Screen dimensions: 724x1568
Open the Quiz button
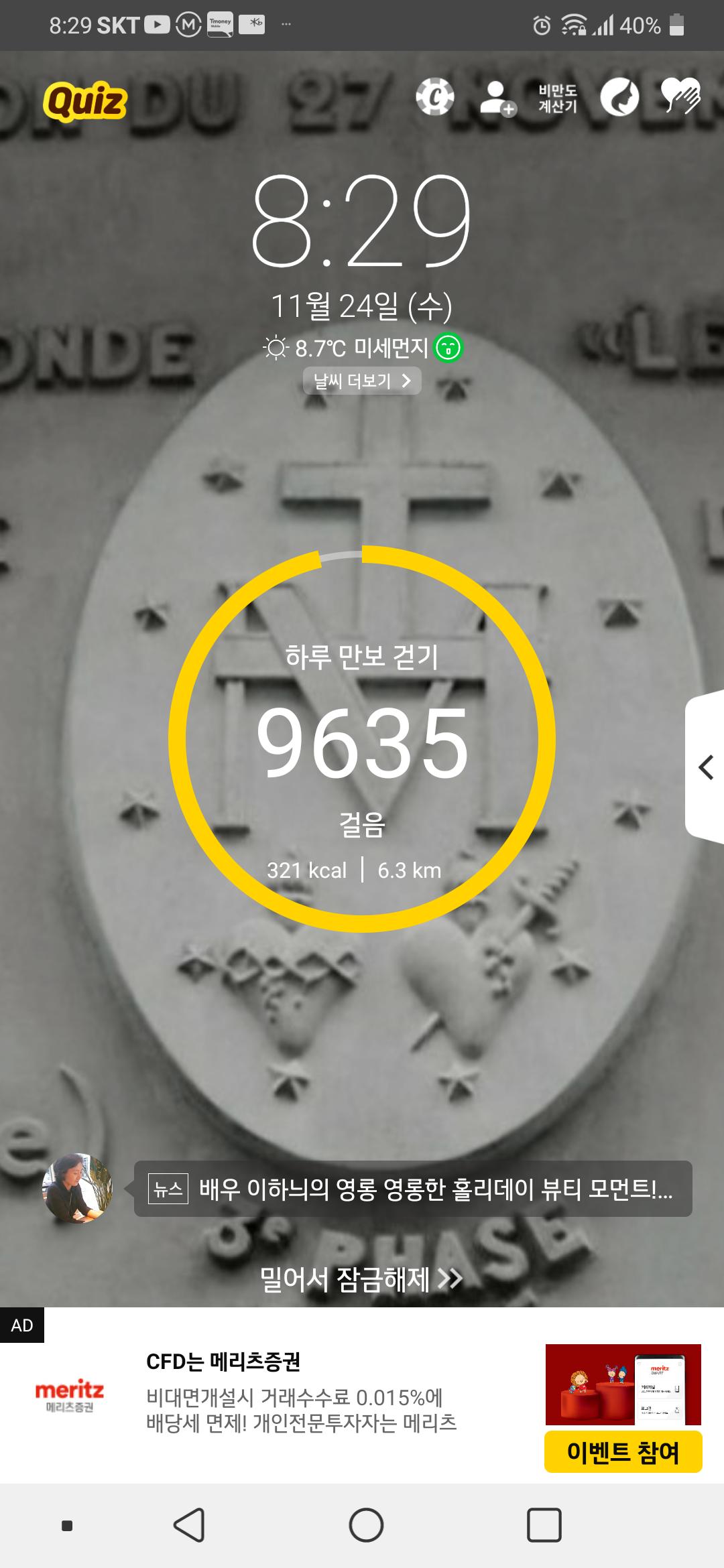point(85,101)
